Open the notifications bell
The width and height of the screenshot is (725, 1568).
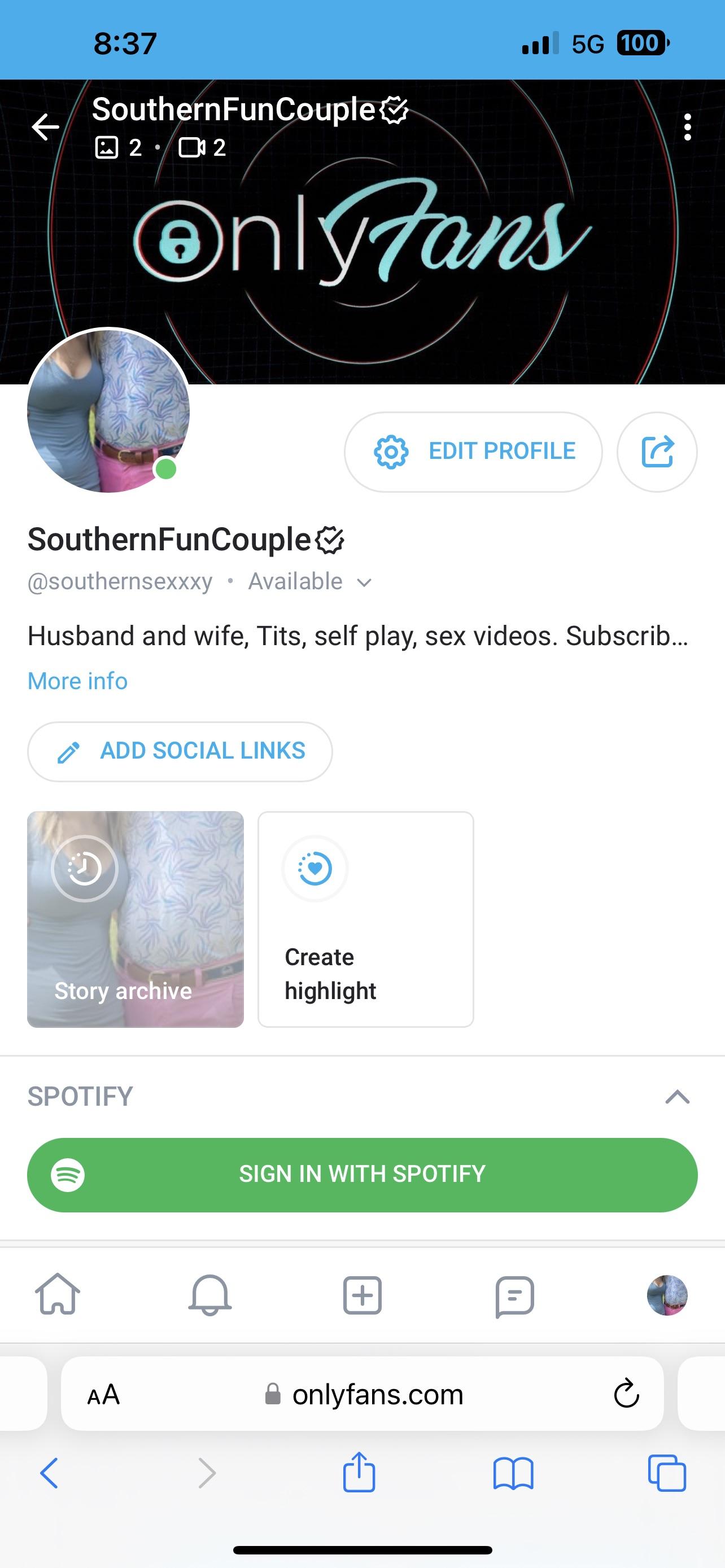tap(210, 1294)
